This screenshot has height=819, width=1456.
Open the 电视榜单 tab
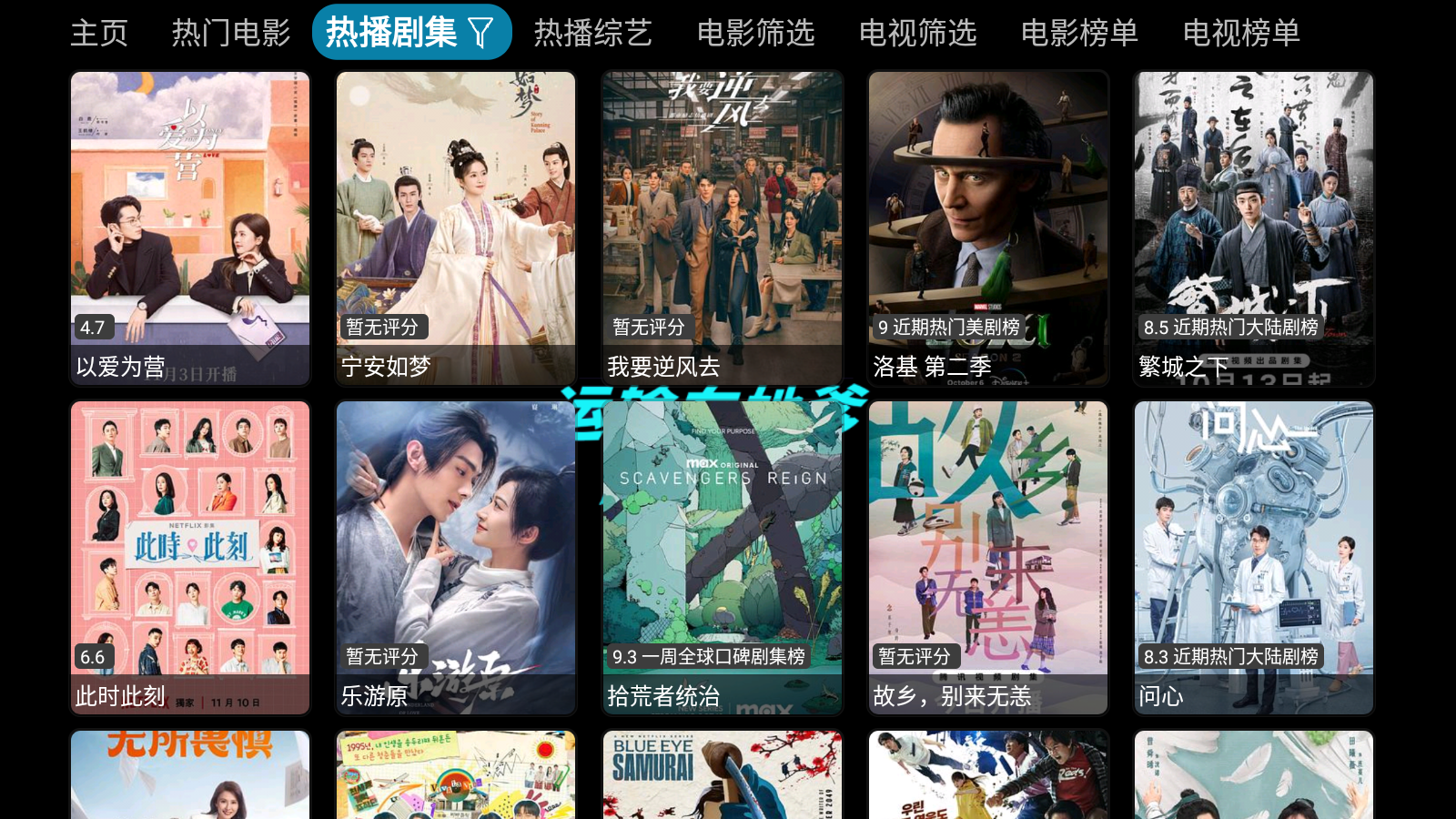point(1241,33)
